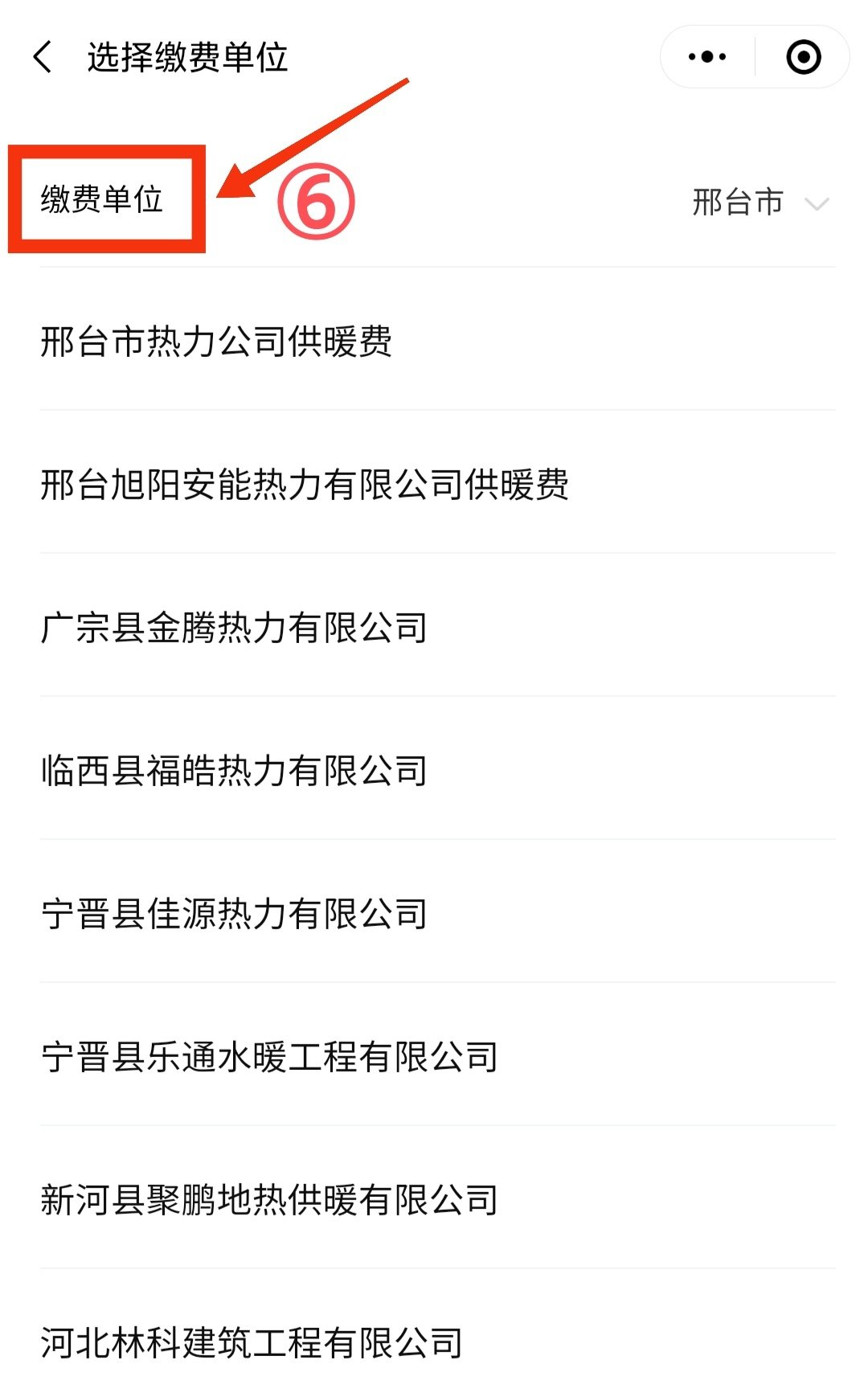This screenshot has width=868, height=1397.
Task: Tap 河北林科建筑工程有限公司
Action: 252,1343
